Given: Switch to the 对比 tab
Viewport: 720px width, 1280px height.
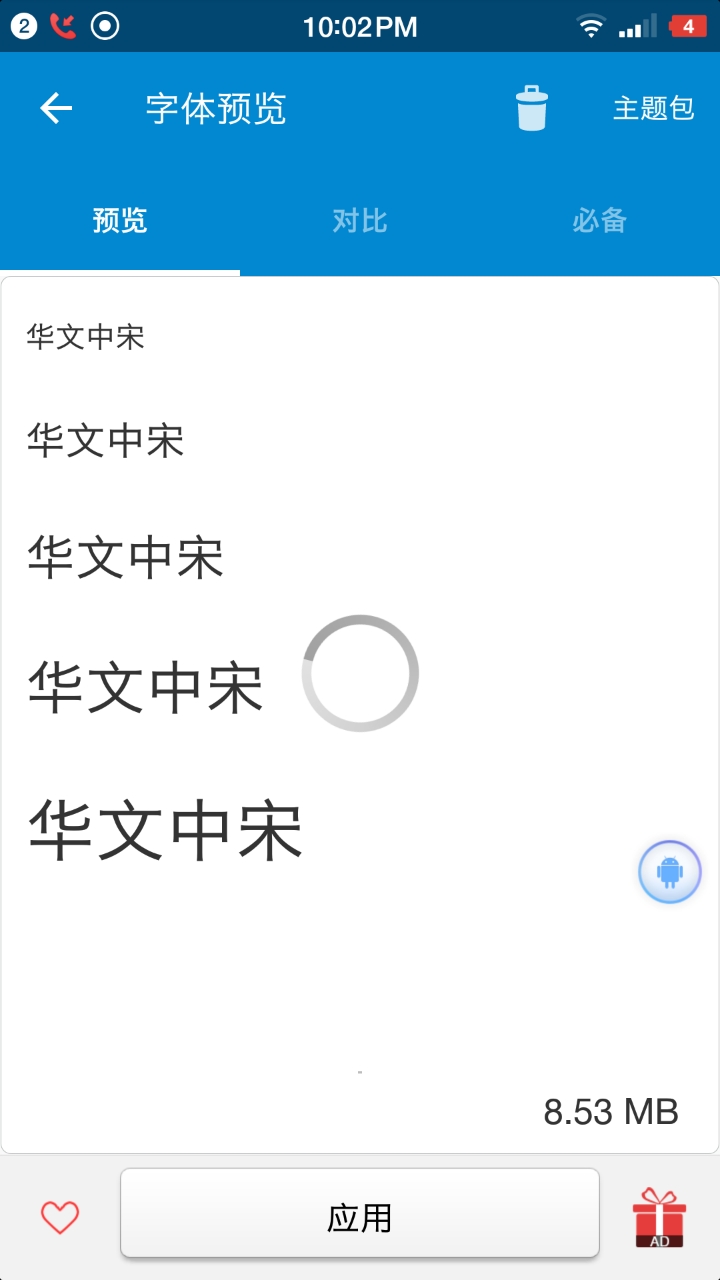Looking at the screenshot, I should click(360, 221).
